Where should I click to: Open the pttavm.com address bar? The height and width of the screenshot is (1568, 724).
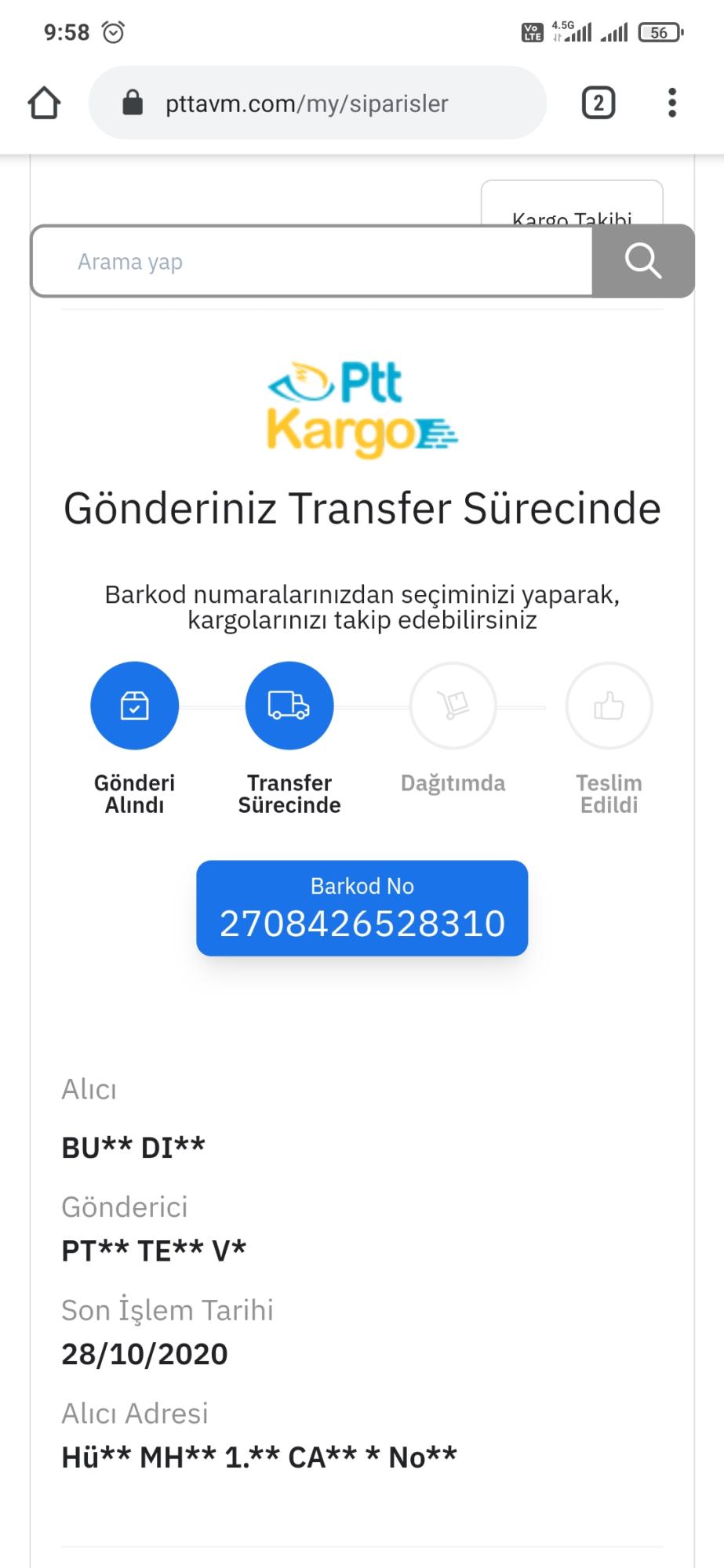coord(317,103)
